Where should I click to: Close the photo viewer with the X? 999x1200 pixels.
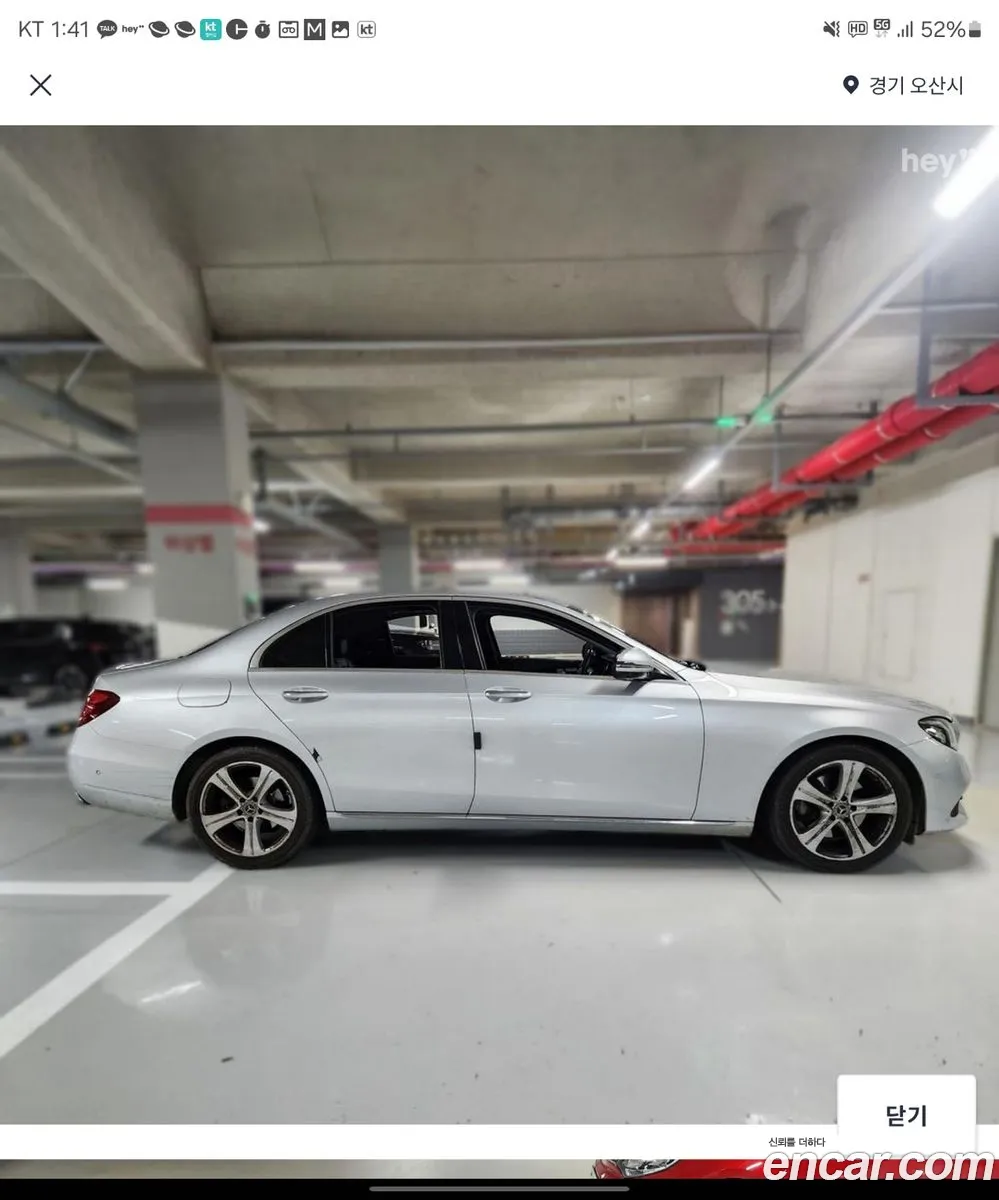point(40,85)
